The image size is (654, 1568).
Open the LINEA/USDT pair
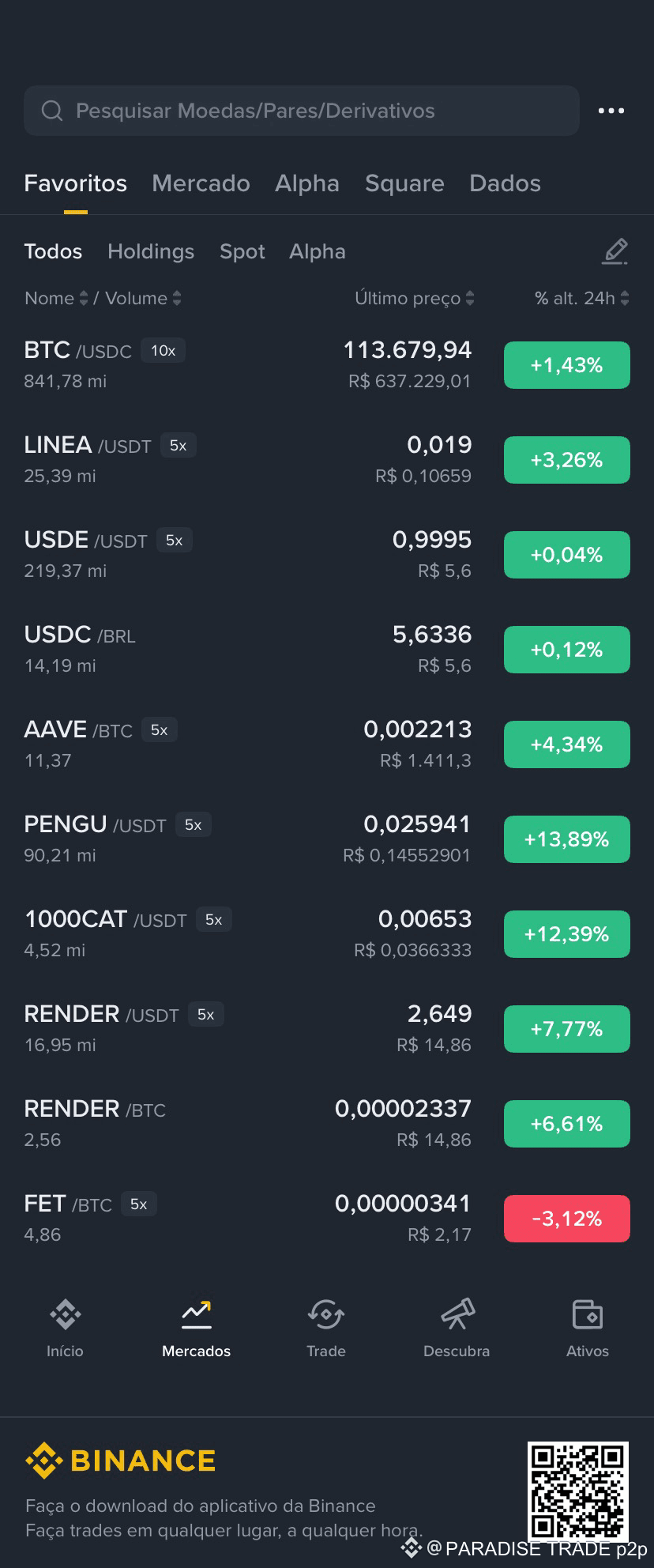pyautogui.click(x=327, y=460)
